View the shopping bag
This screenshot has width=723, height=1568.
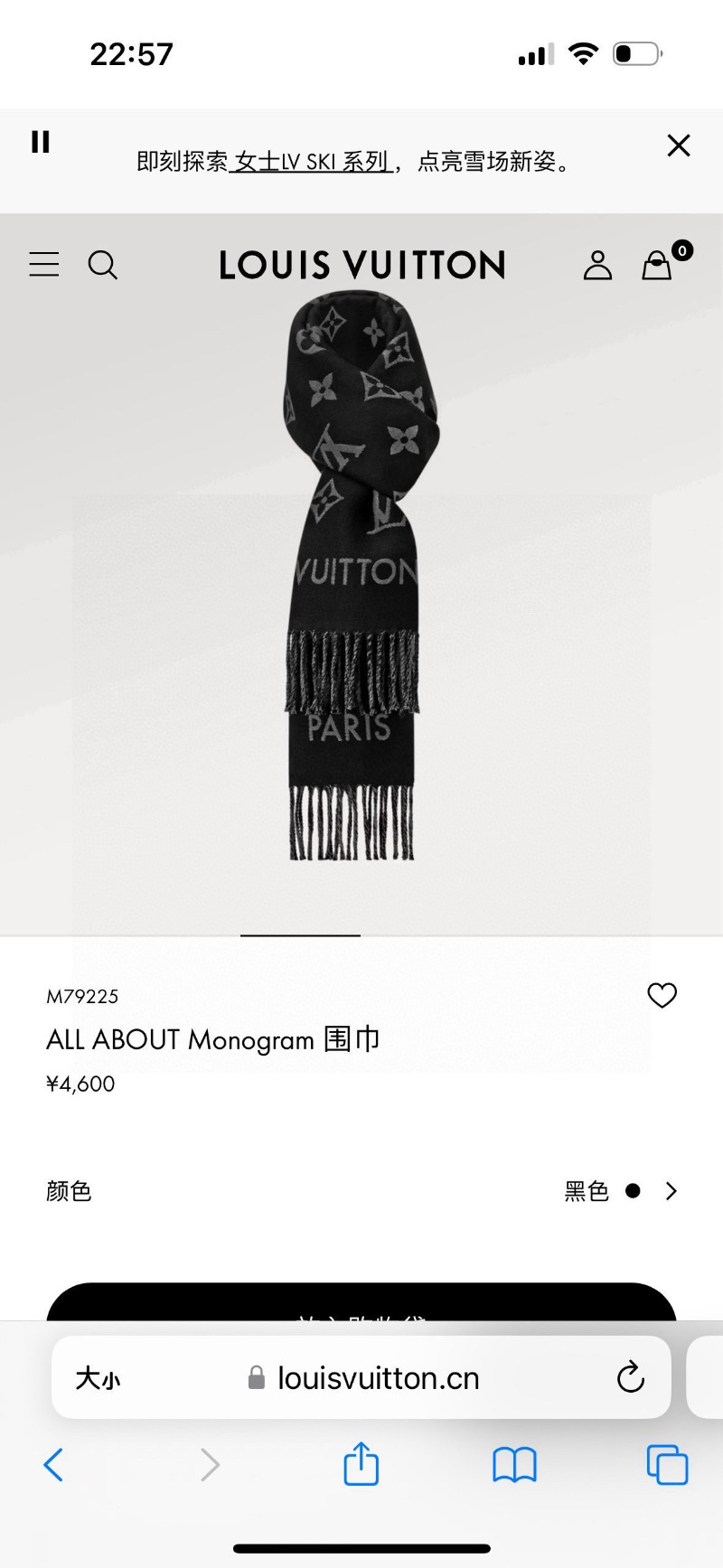658,266
